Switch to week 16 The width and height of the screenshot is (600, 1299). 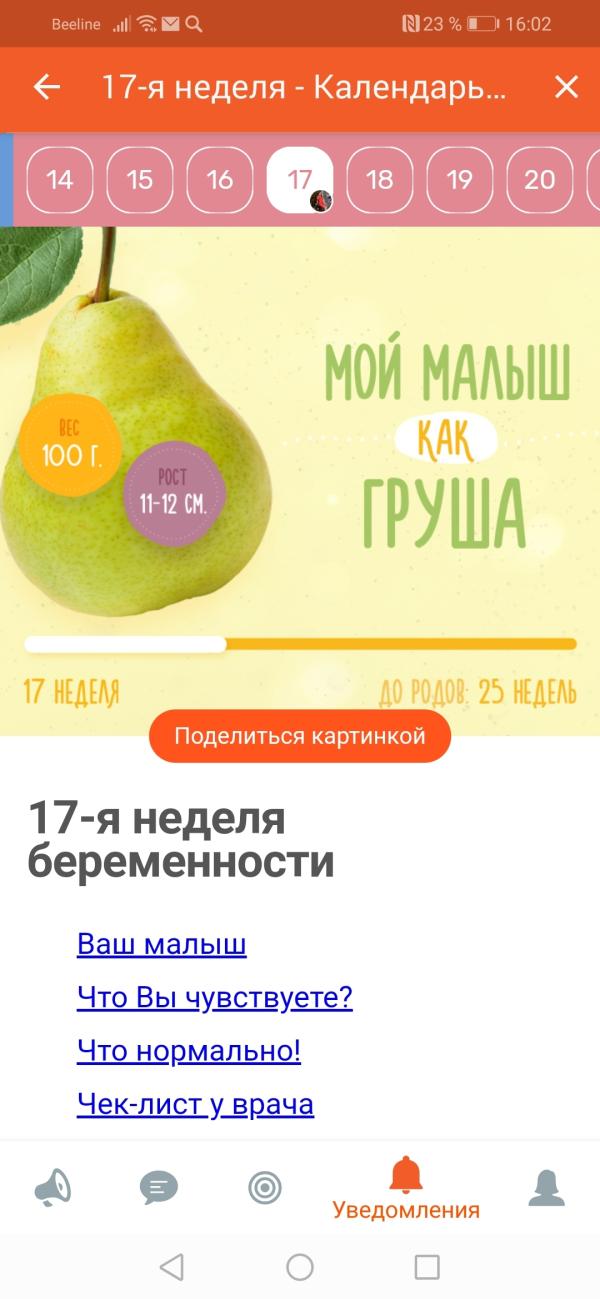(220, 180)
